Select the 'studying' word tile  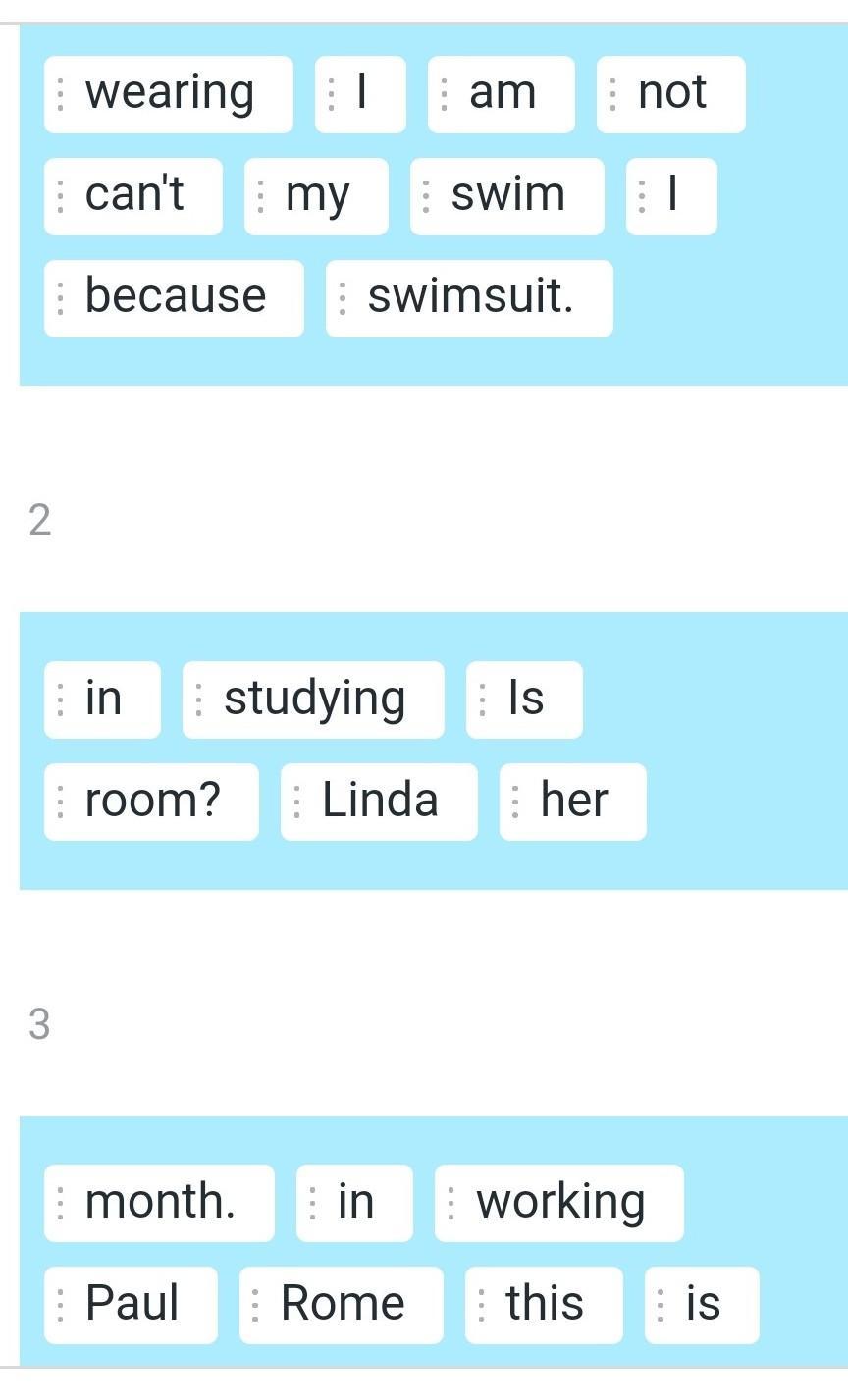(x=313, y=700)
